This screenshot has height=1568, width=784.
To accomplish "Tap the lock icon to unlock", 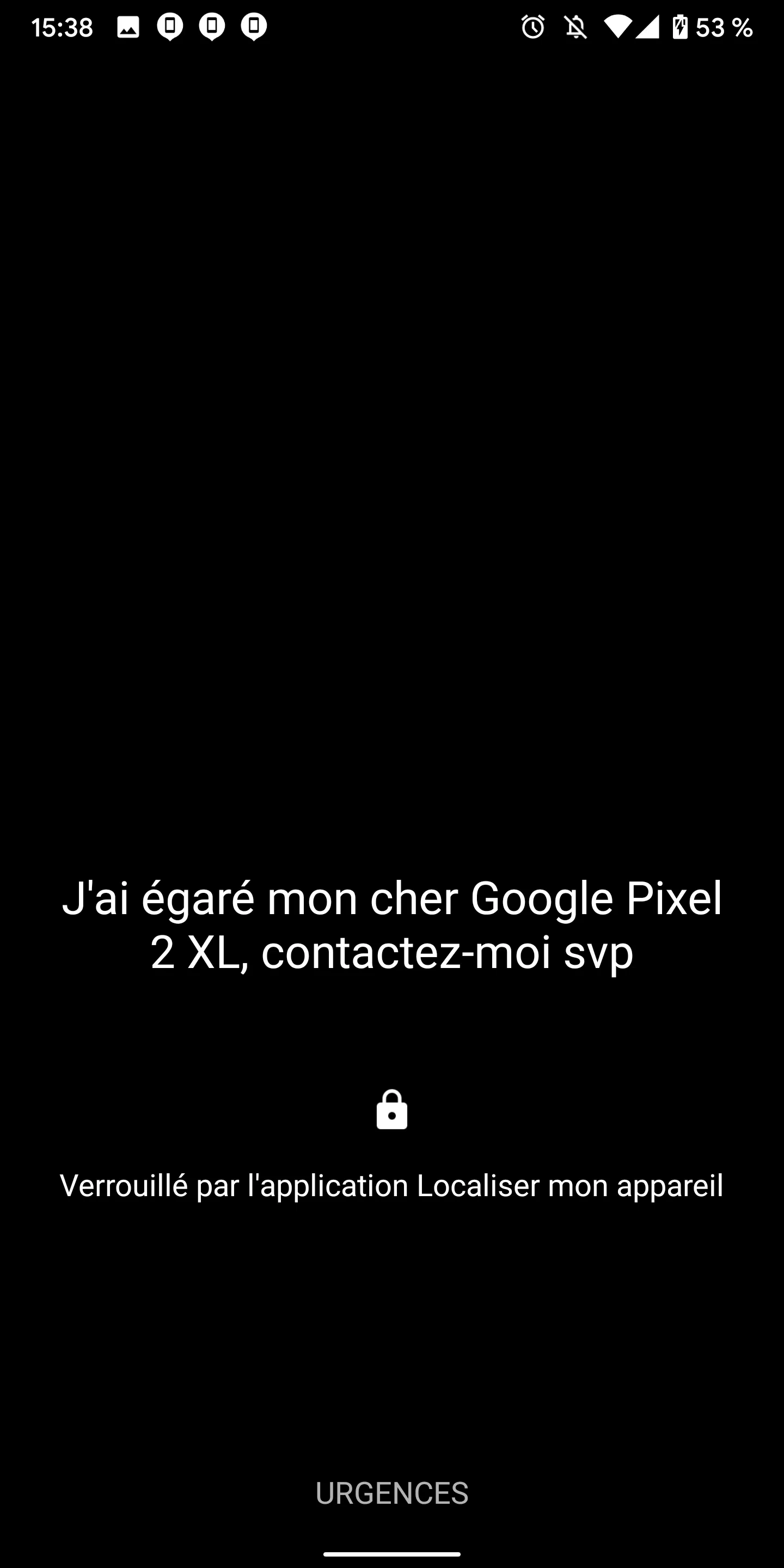I will pos(391,1110).
